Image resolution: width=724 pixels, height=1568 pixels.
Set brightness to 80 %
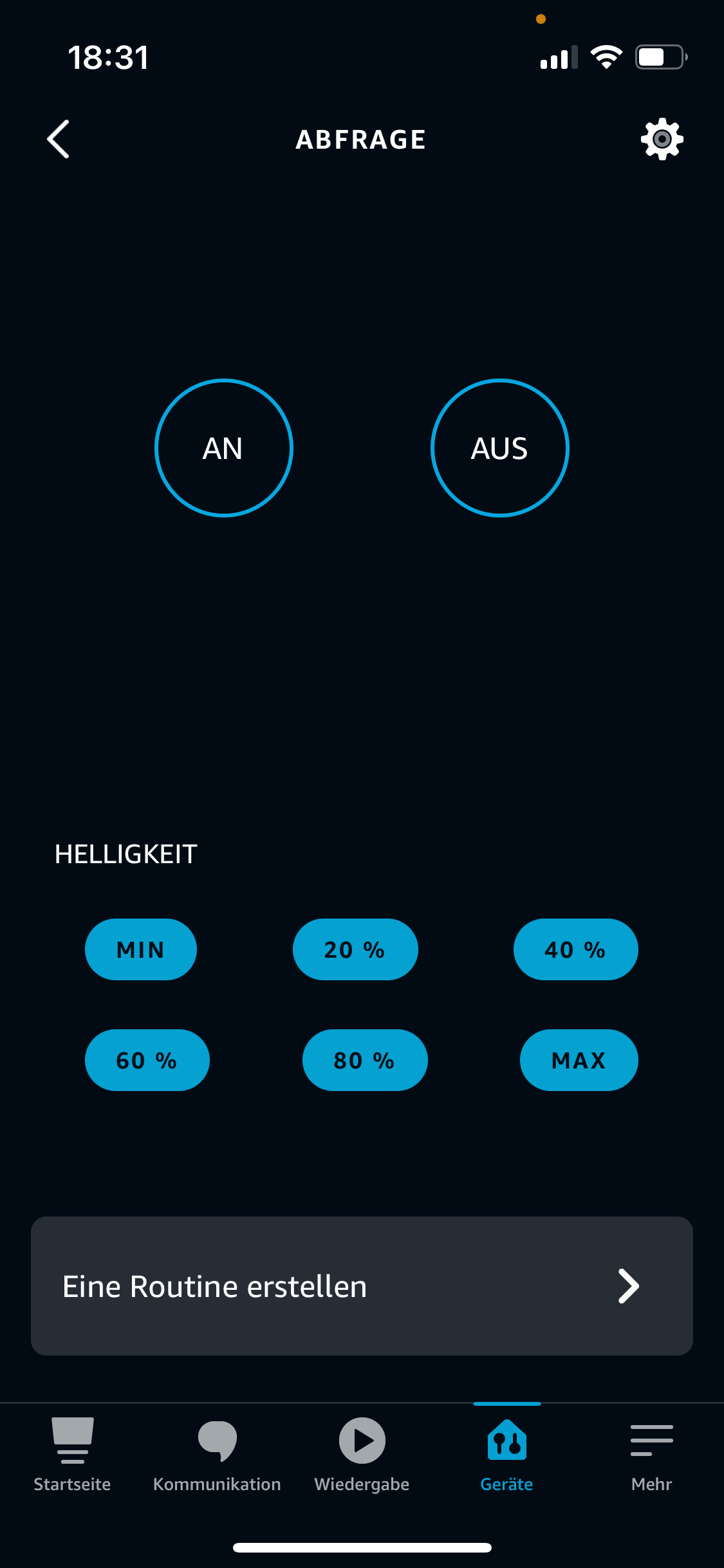365,1060
